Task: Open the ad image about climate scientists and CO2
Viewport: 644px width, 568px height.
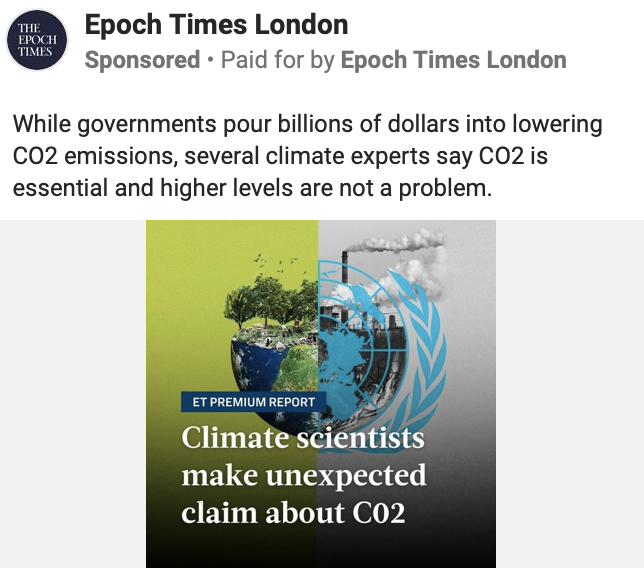Action: point(320,394)
